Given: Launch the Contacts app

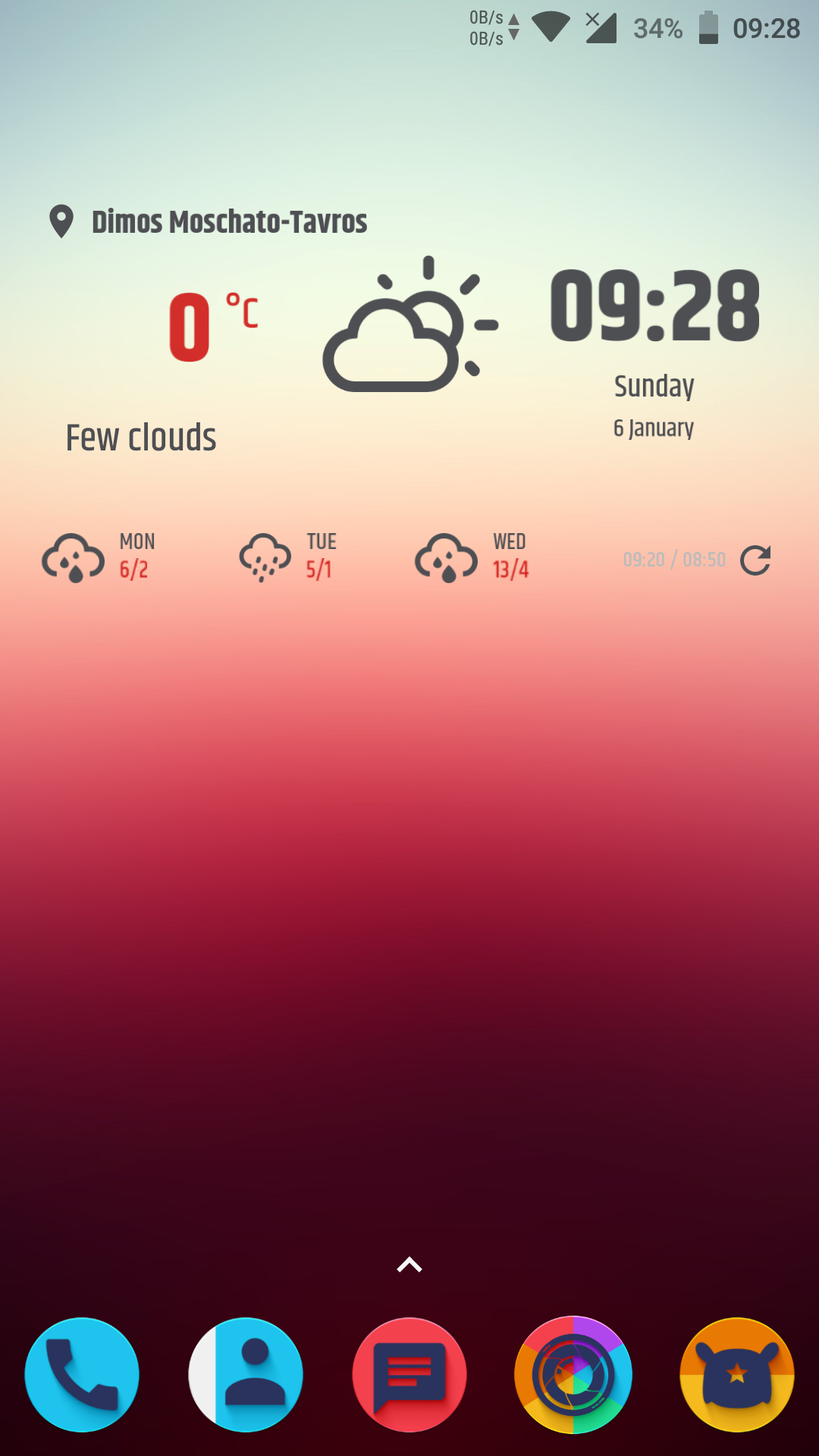Looking at the screenshot, I should click(x=246, y=1374).
